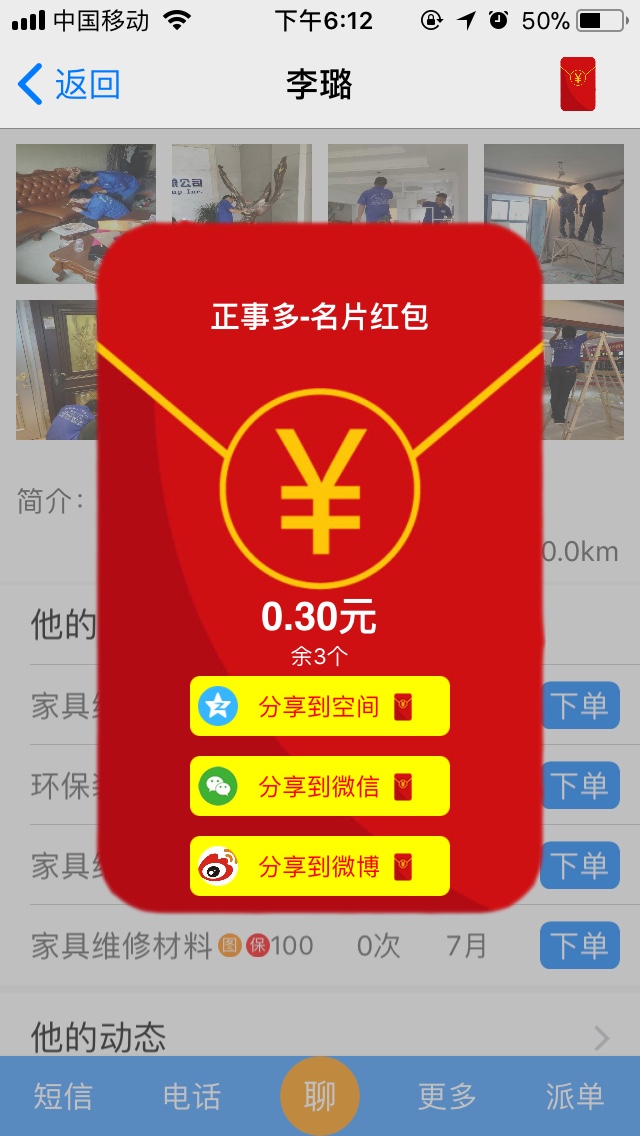Go back using the 返回 button
This screenshot has width=640, height=1136.
click(70, 85)
